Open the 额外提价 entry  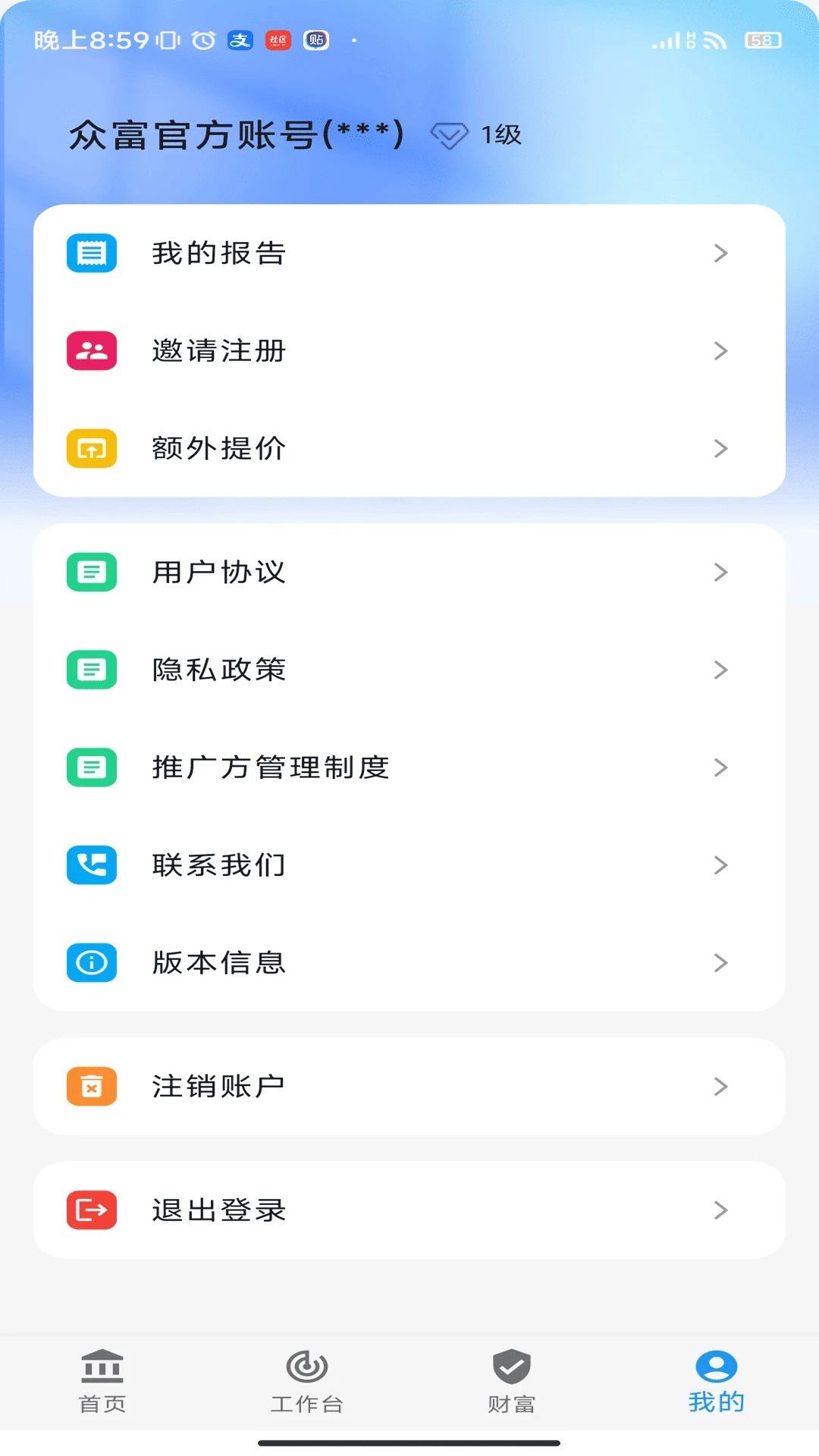point(409,448)
